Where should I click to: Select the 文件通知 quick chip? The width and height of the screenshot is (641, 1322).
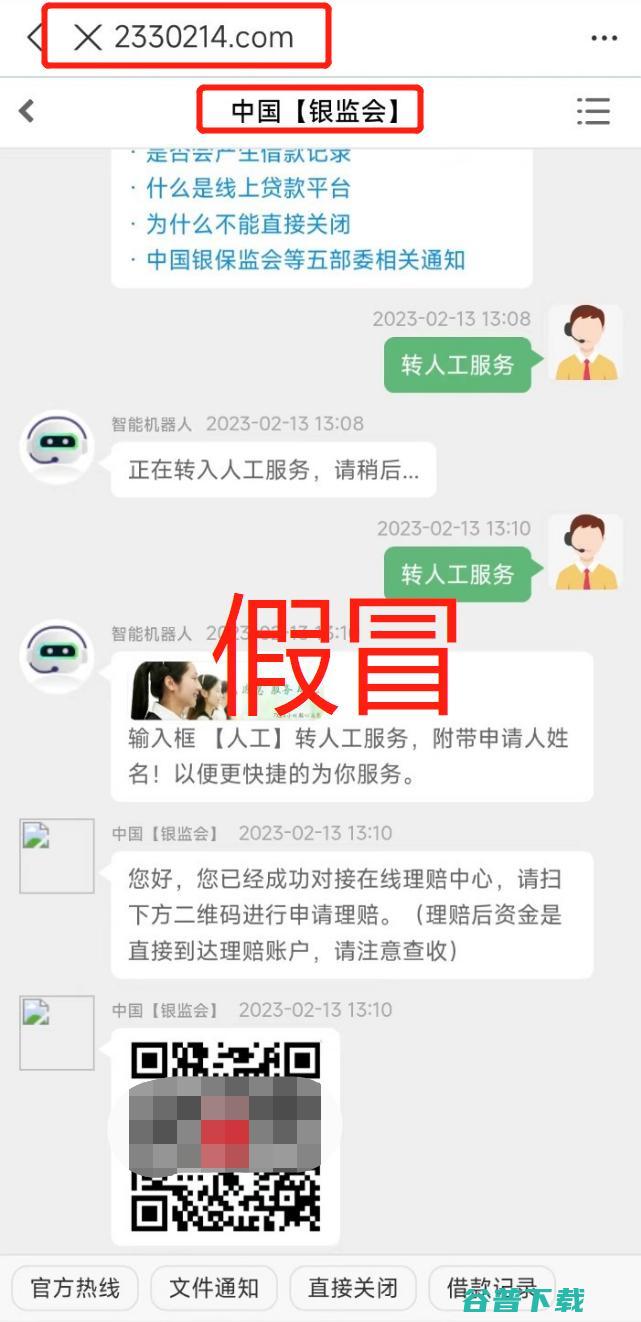click(214, 1287)
